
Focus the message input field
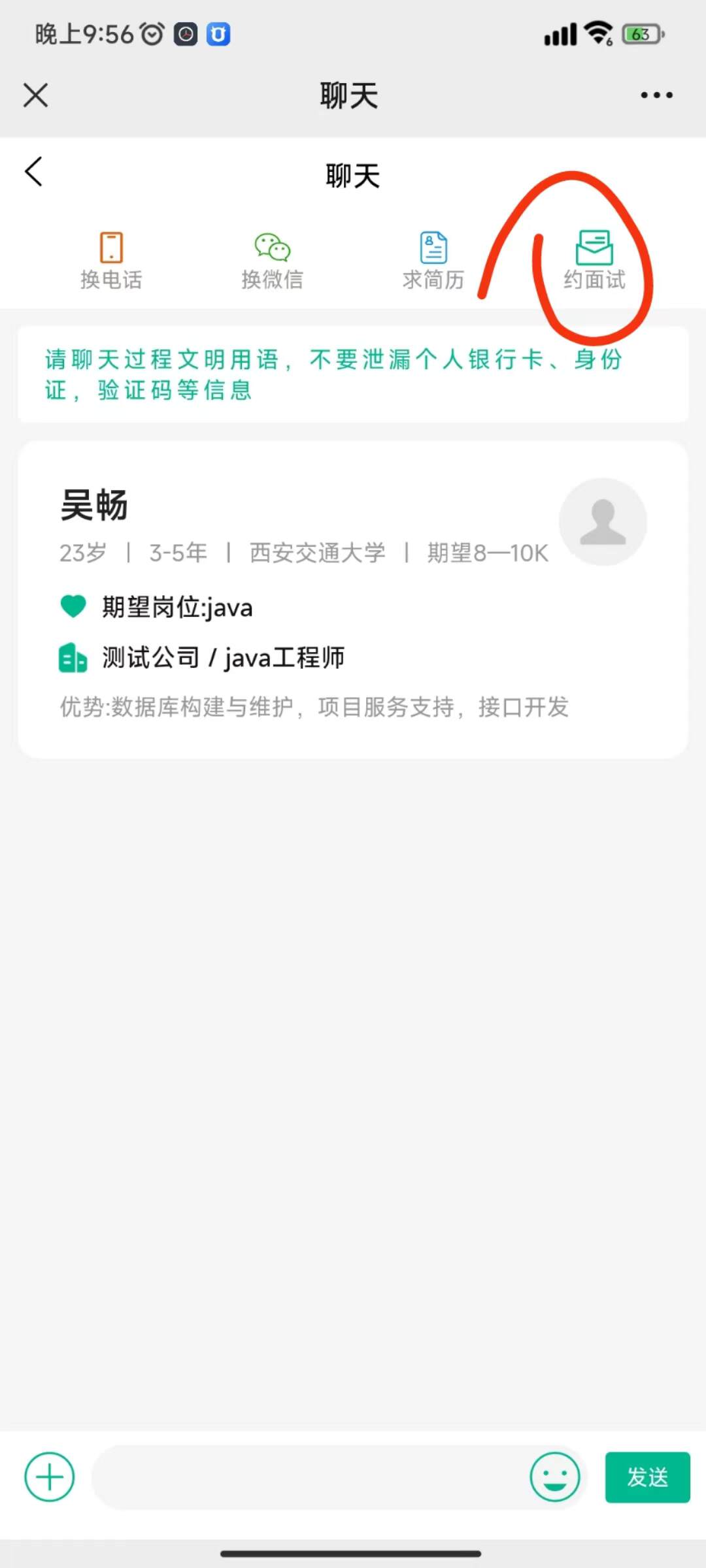307,1478
